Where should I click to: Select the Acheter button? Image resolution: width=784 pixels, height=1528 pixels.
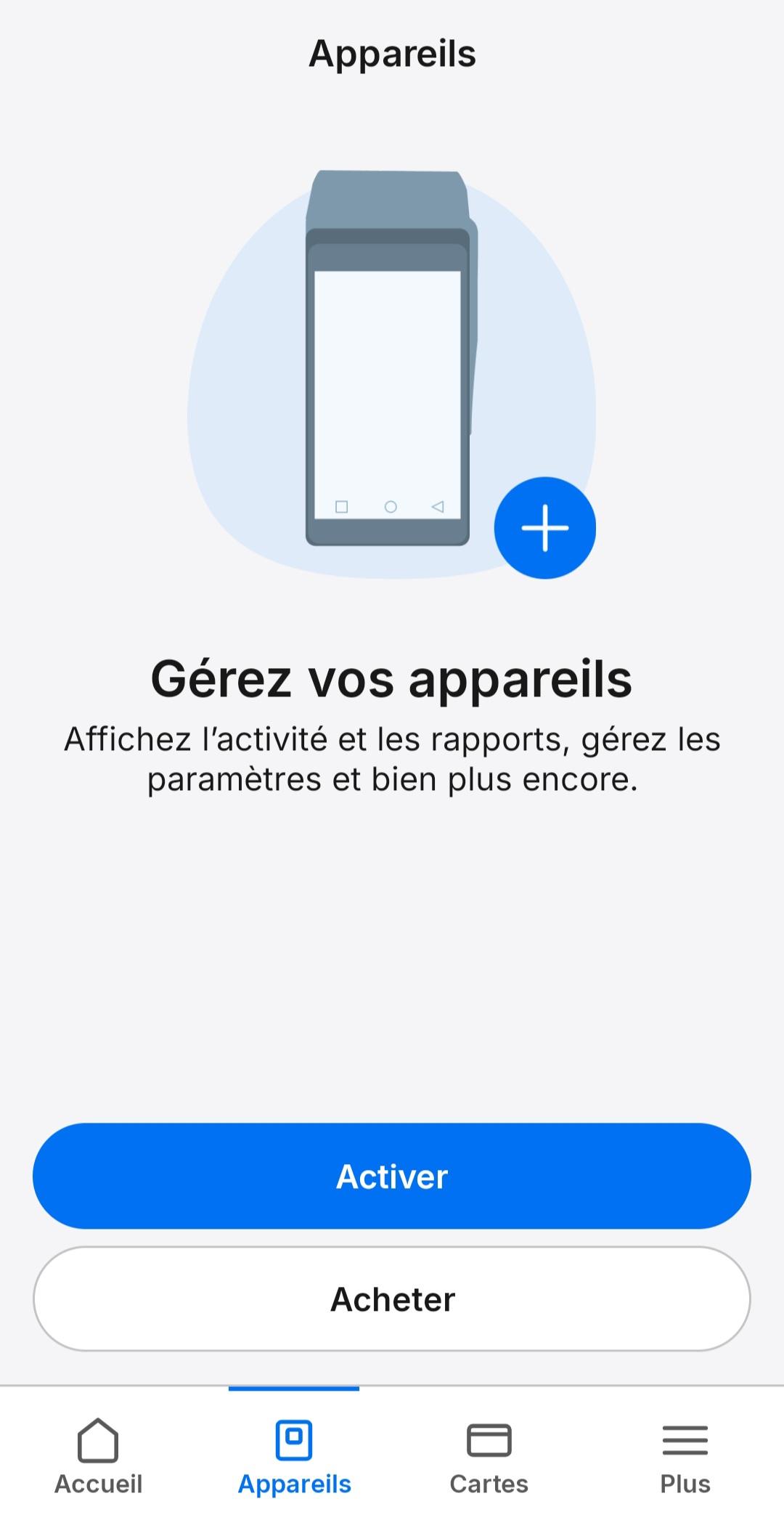392,1299
